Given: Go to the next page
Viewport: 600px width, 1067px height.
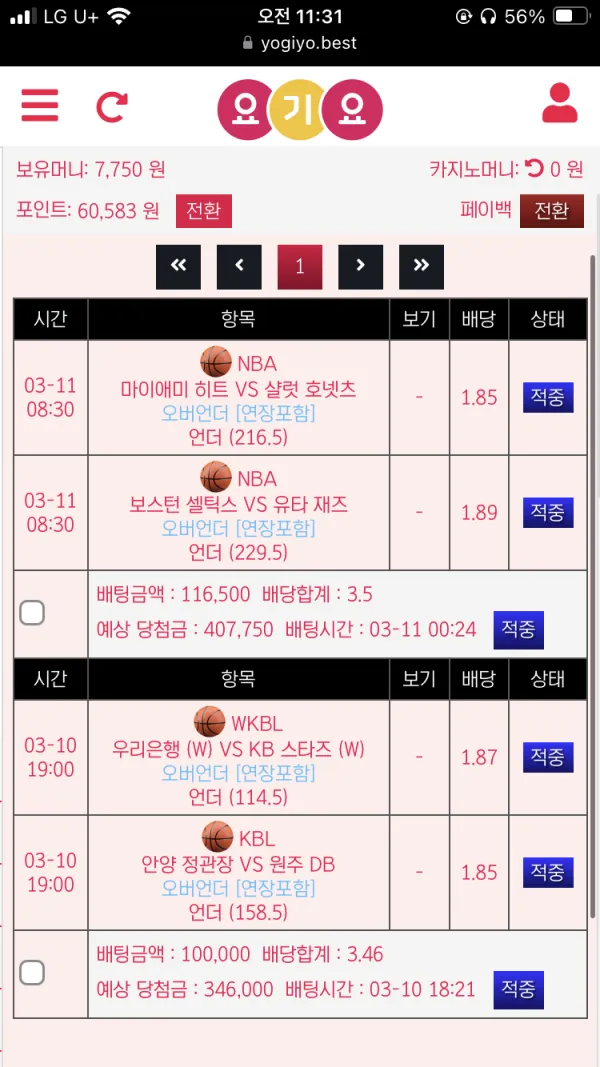Looking at the screenshot, I should coord(361,267).
